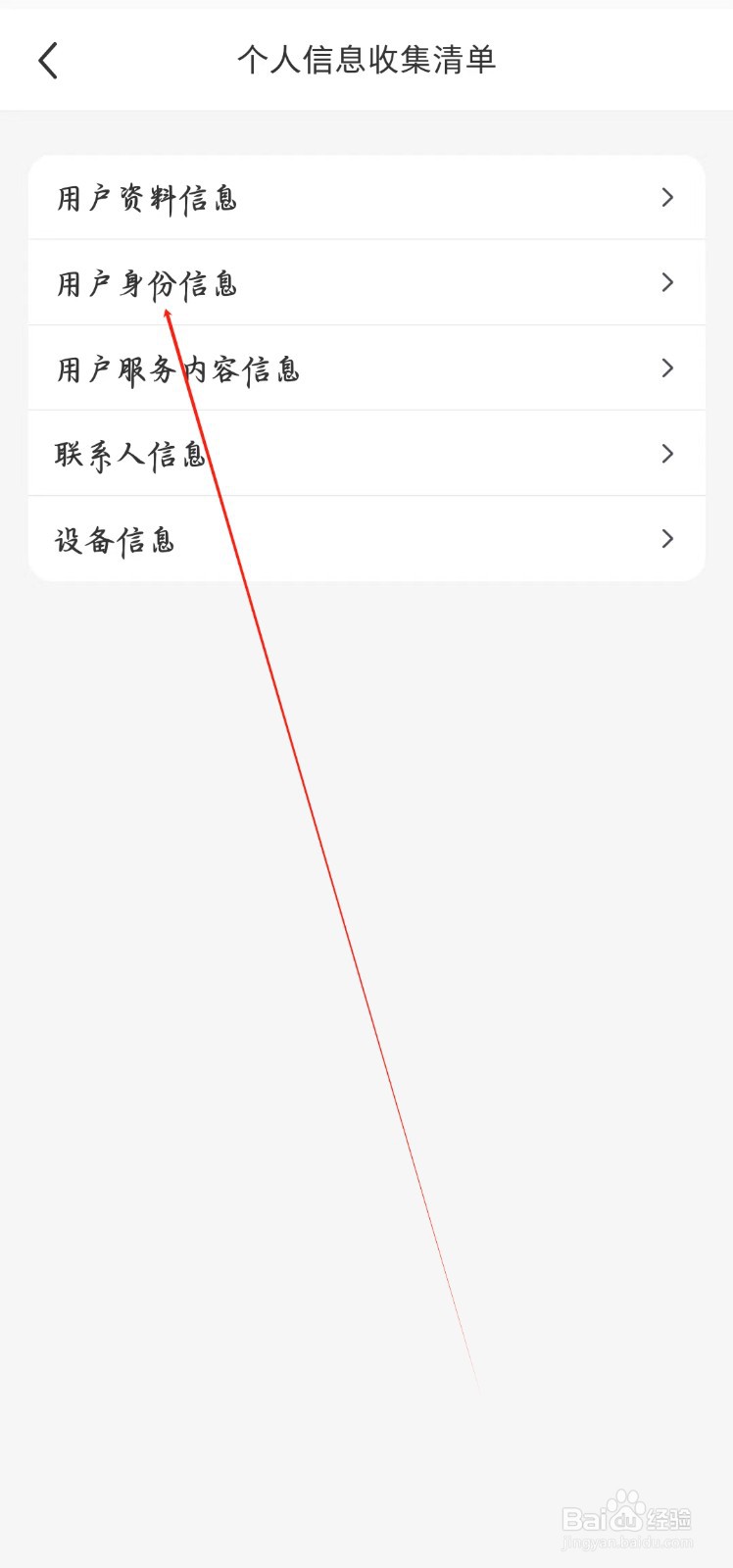Select the 设备信息 label text
The height and width of the screenshot is (1568, 733).
coord(115,538)
